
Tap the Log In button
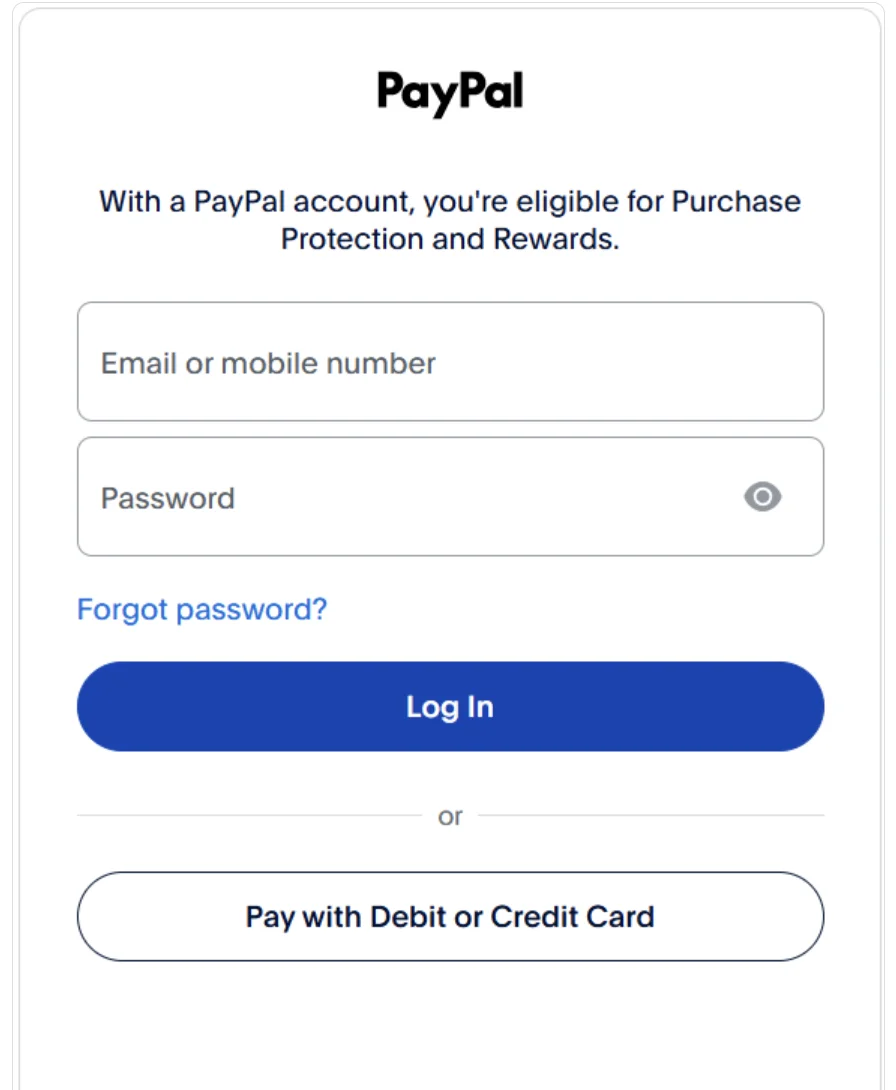tap(450, 707)
